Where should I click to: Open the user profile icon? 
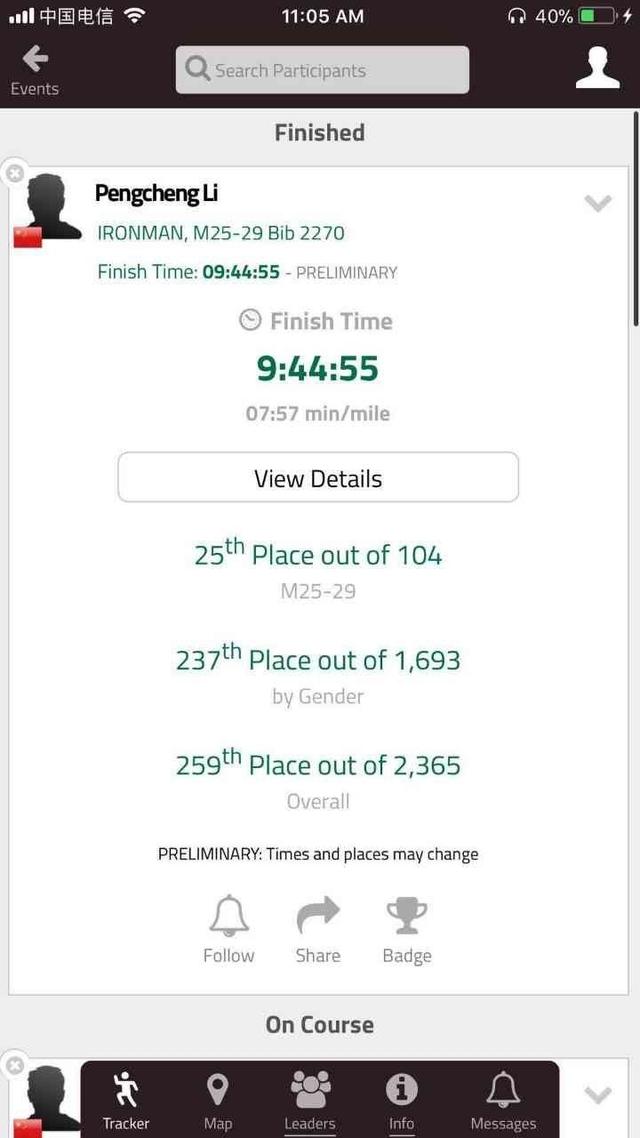[x=598, y=70]
